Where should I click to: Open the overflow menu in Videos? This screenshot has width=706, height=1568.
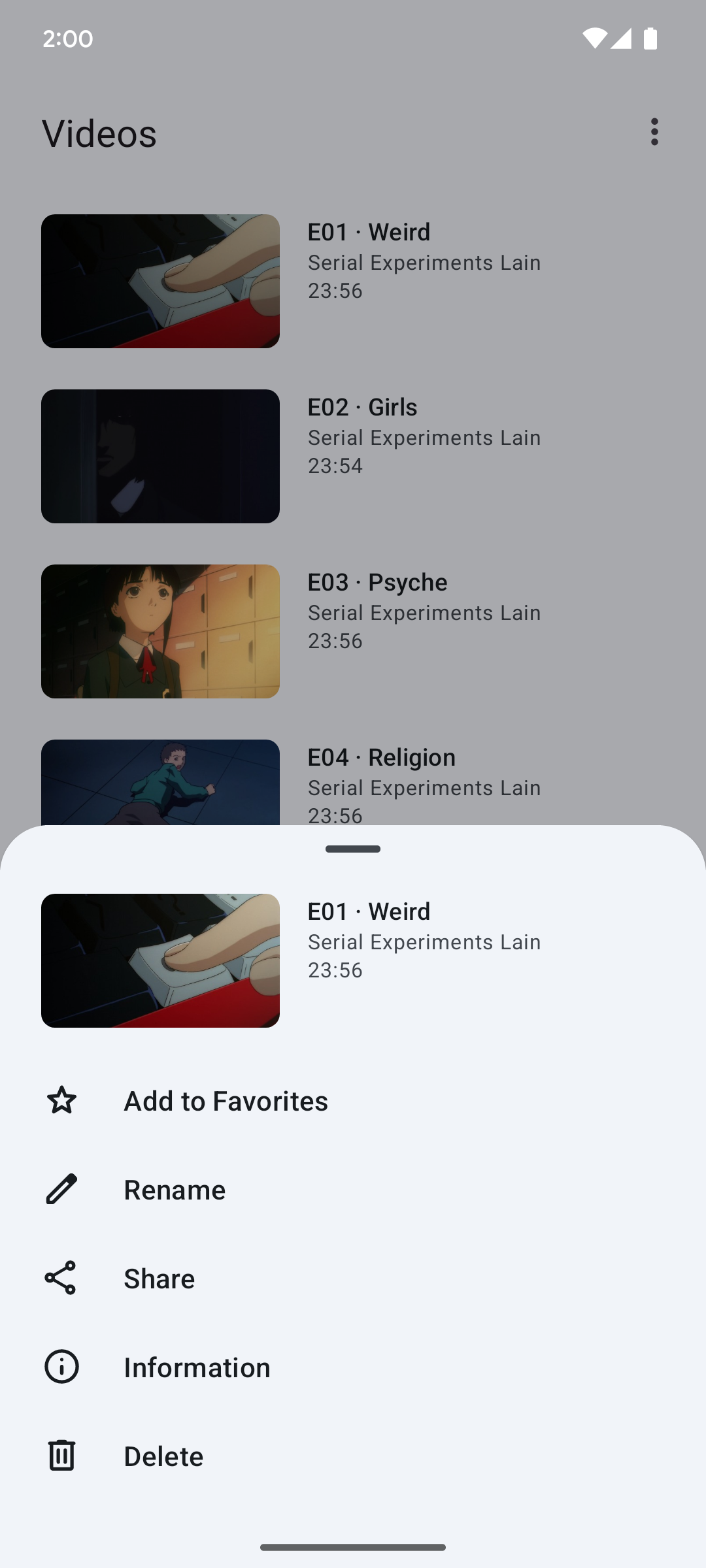tap(654, 132)
